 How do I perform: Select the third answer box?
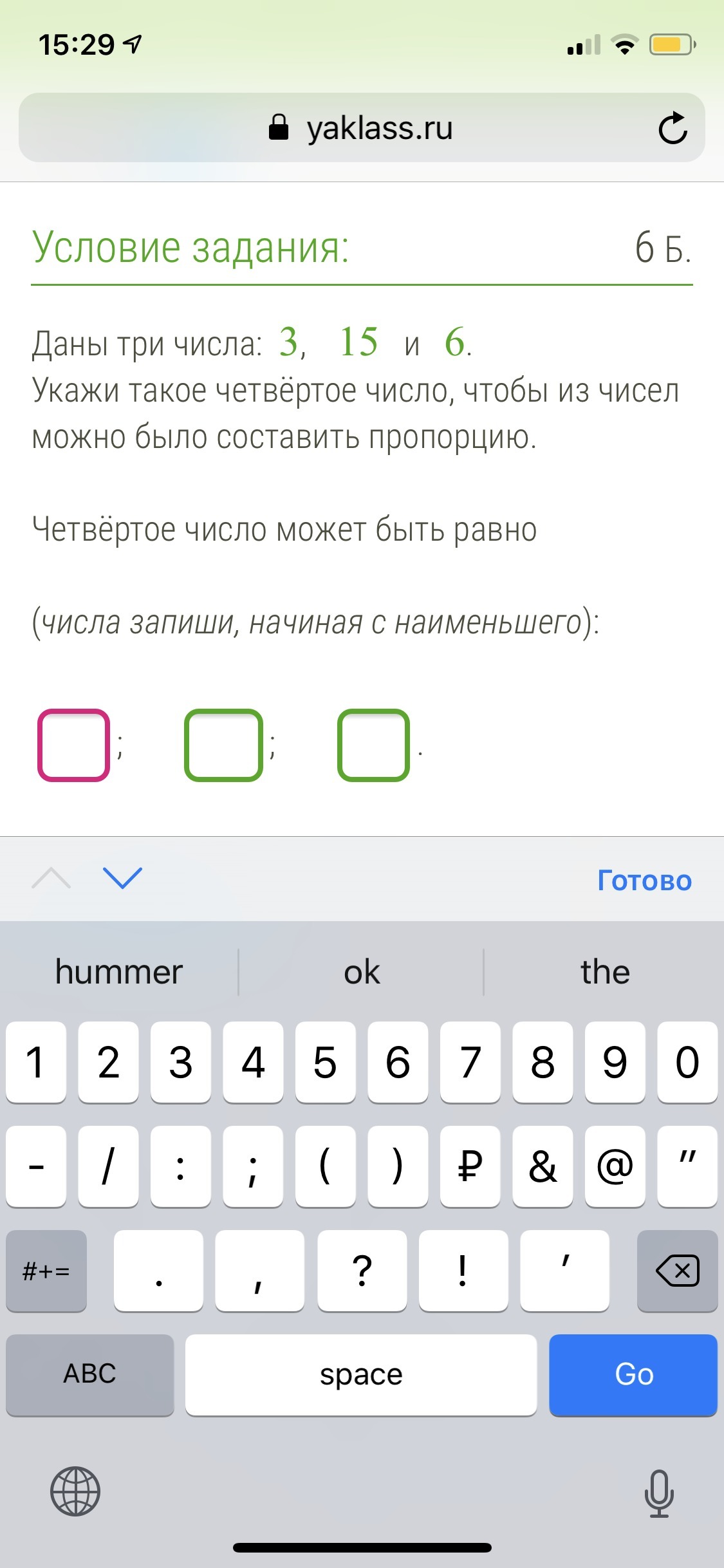pyautogui.click(x=373, y=745)
